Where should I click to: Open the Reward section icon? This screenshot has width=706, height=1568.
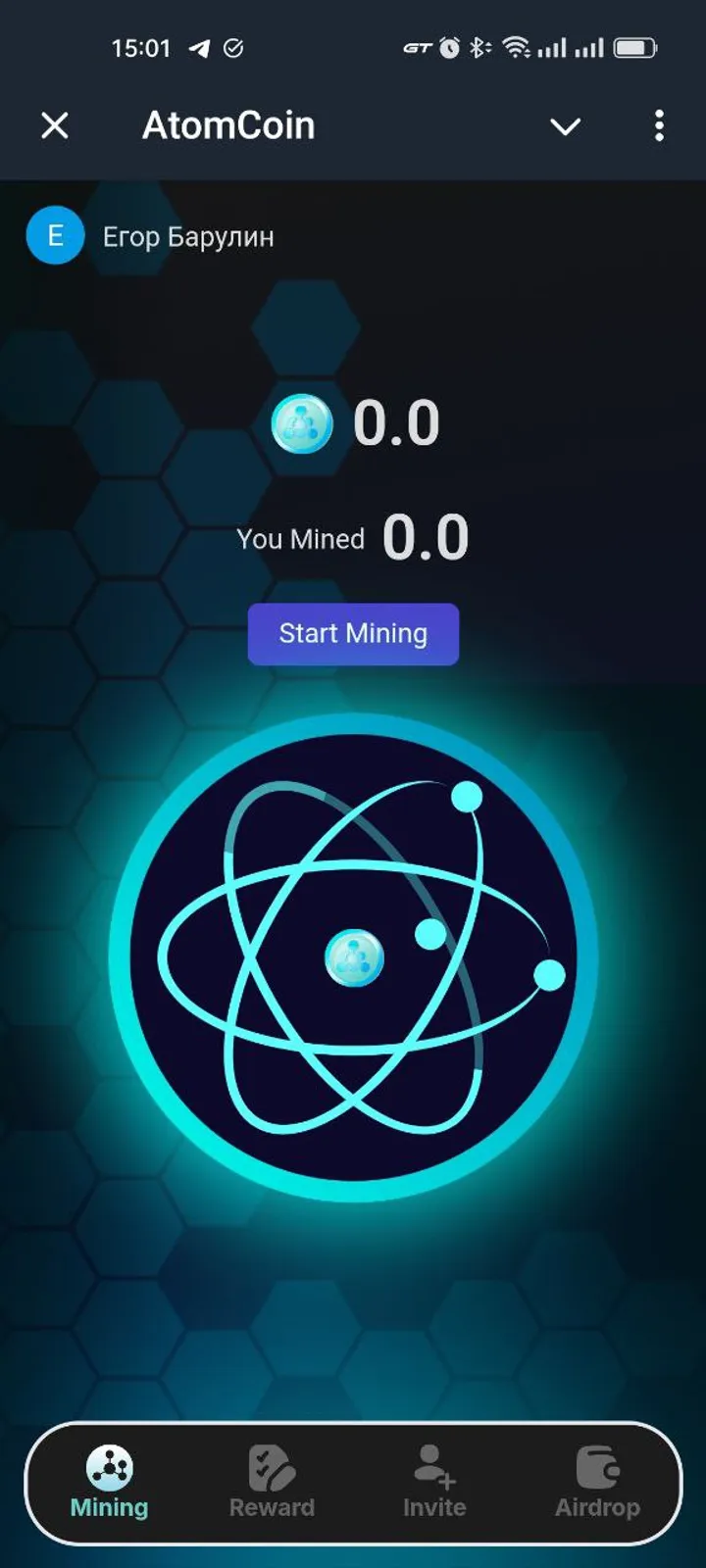(x=271, y=1467)
